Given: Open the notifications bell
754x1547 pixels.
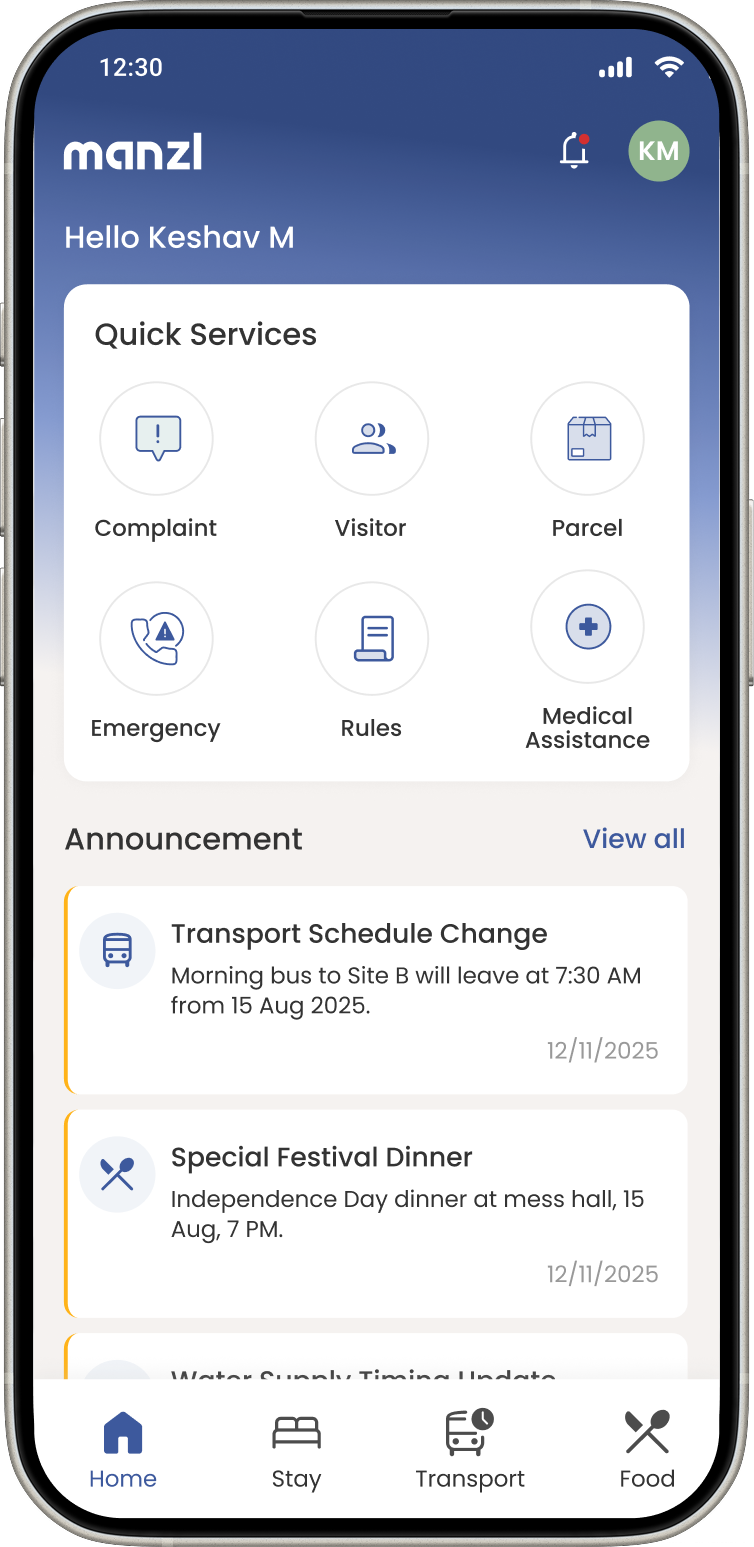Looking at the screenshot, I should click(x=574, y=151).
